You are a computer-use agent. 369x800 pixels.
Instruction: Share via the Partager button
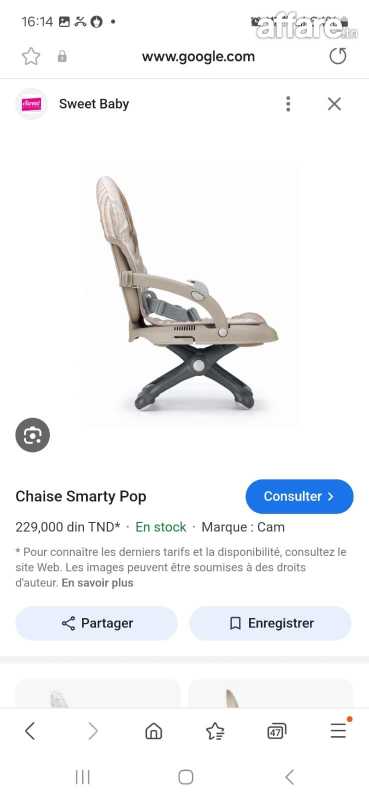point(96,623)
